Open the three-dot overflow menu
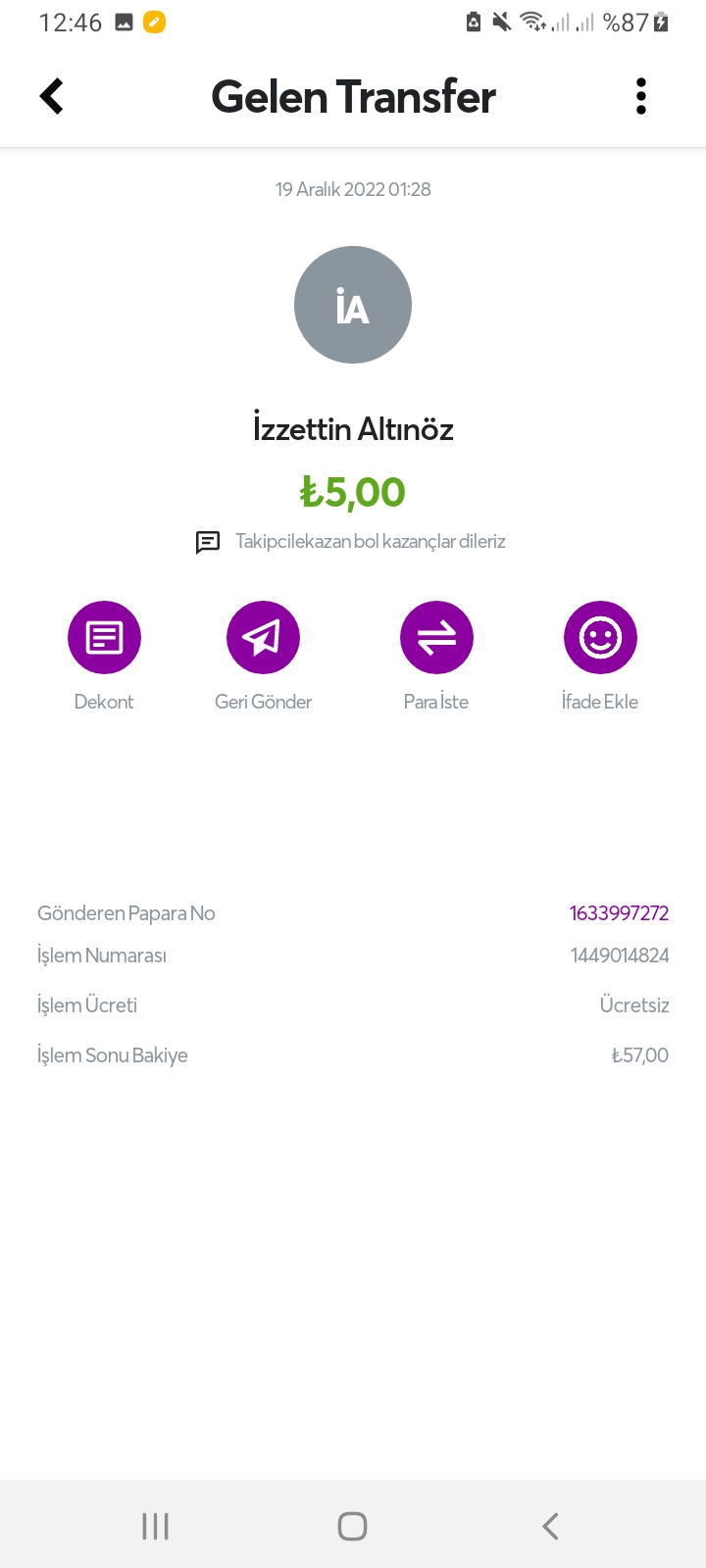This screenshot has height=1568, width=706. [x=641, y=96]
